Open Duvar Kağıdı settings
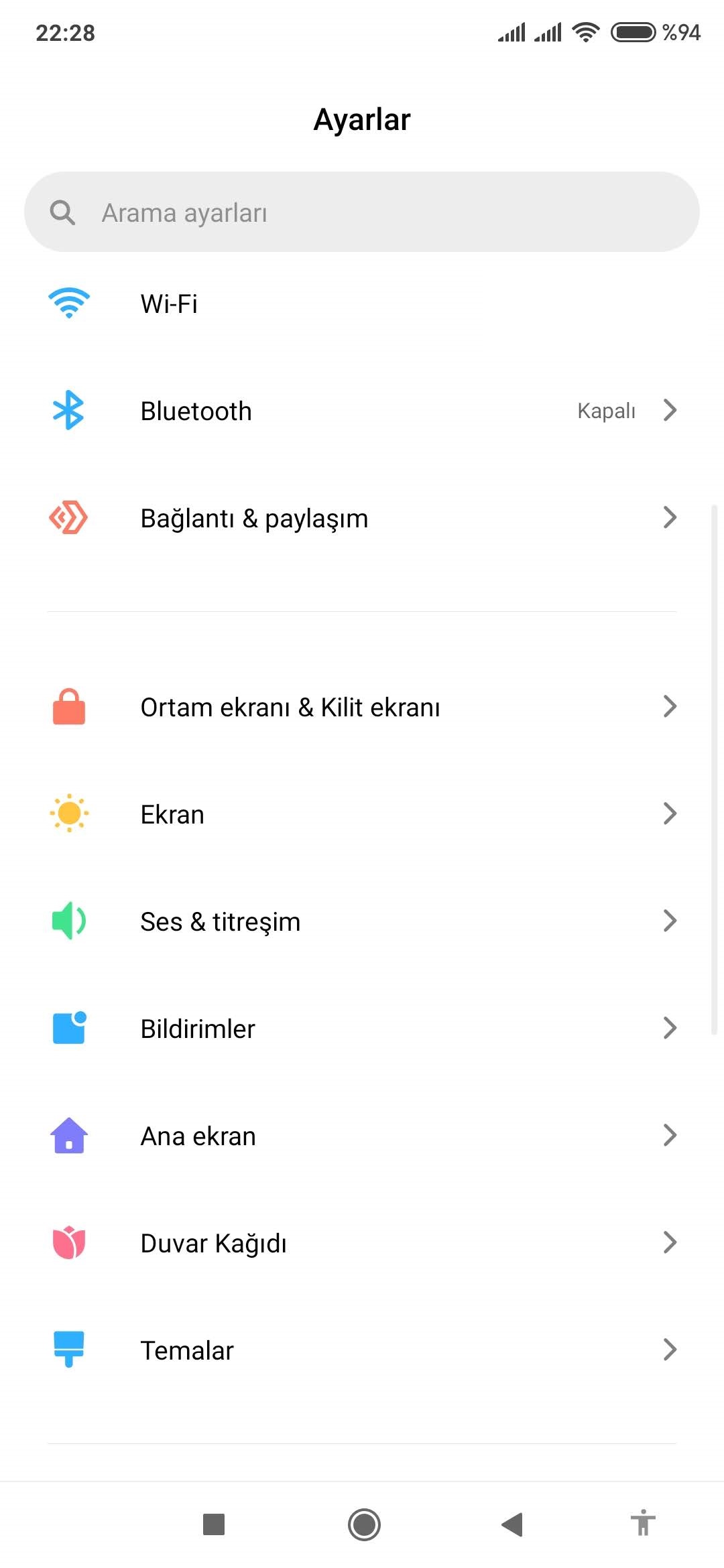 point(362,1243)
